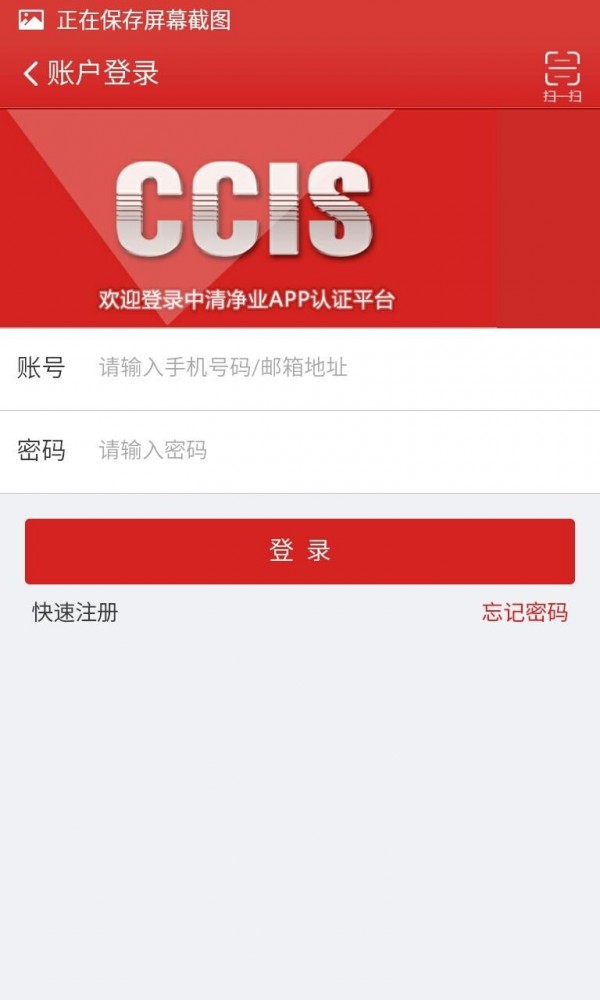Focus the 账号 phone/email input field

330,368
